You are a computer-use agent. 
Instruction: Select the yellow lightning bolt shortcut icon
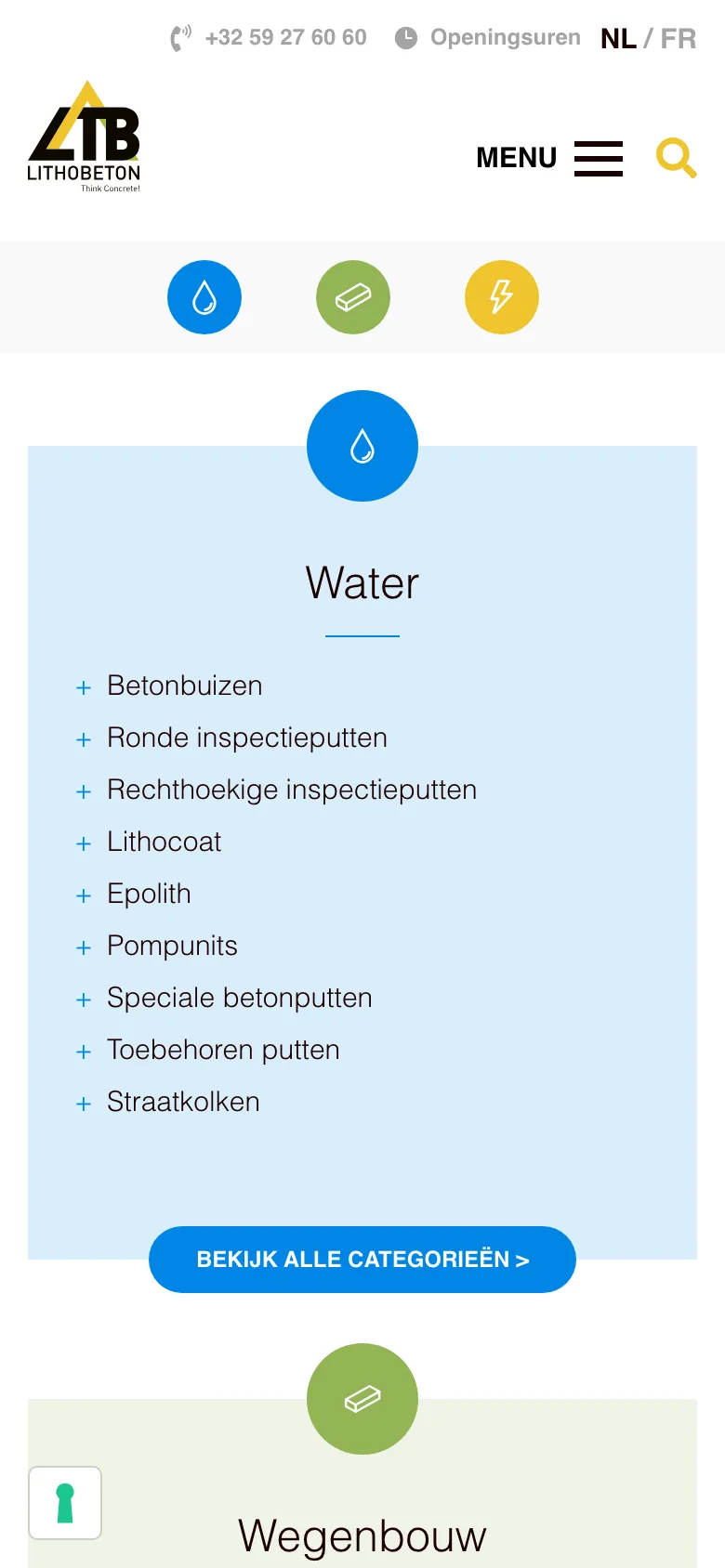pyautogui.click(x=502, y=297)
